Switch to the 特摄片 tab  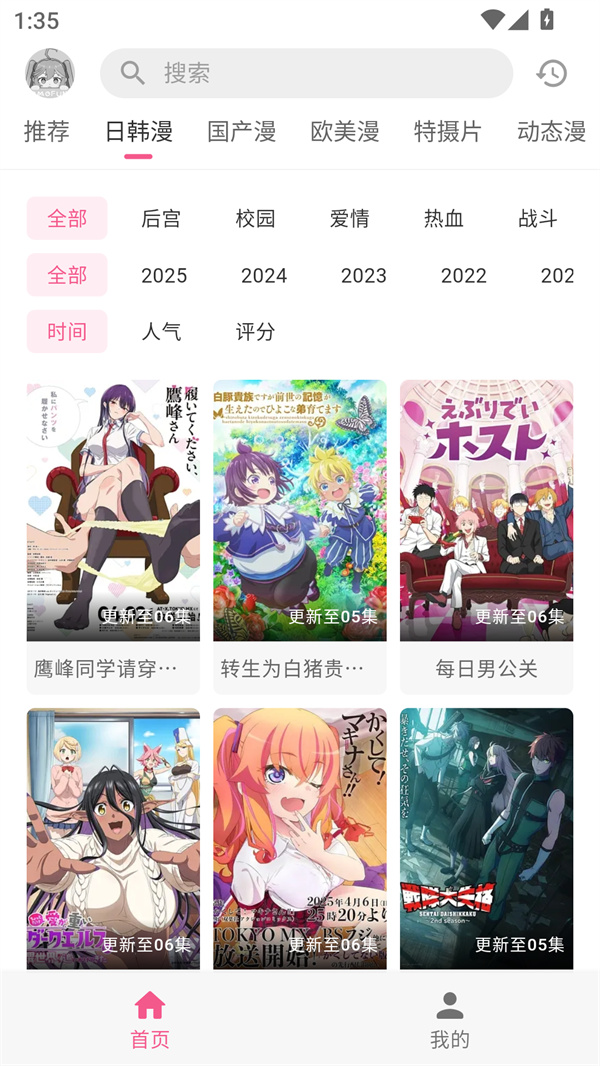[x=447, y=131]
